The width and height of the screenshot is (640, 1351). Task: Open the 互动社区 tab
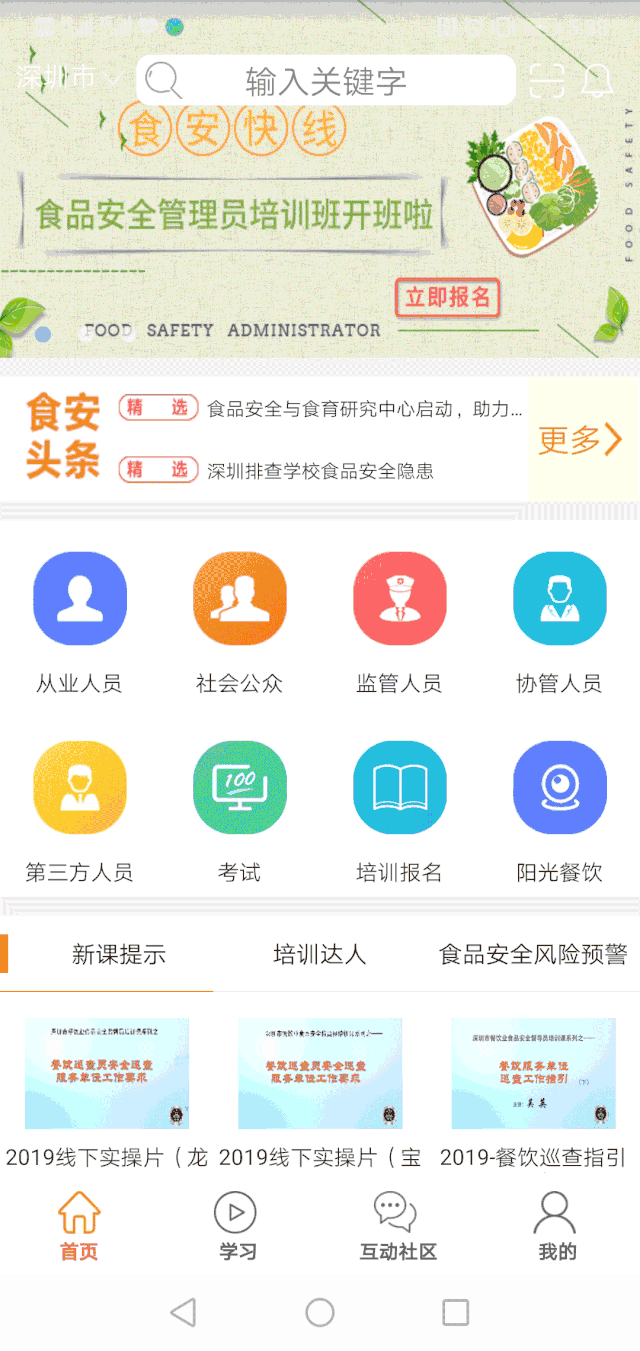[x=397, y=1227]
